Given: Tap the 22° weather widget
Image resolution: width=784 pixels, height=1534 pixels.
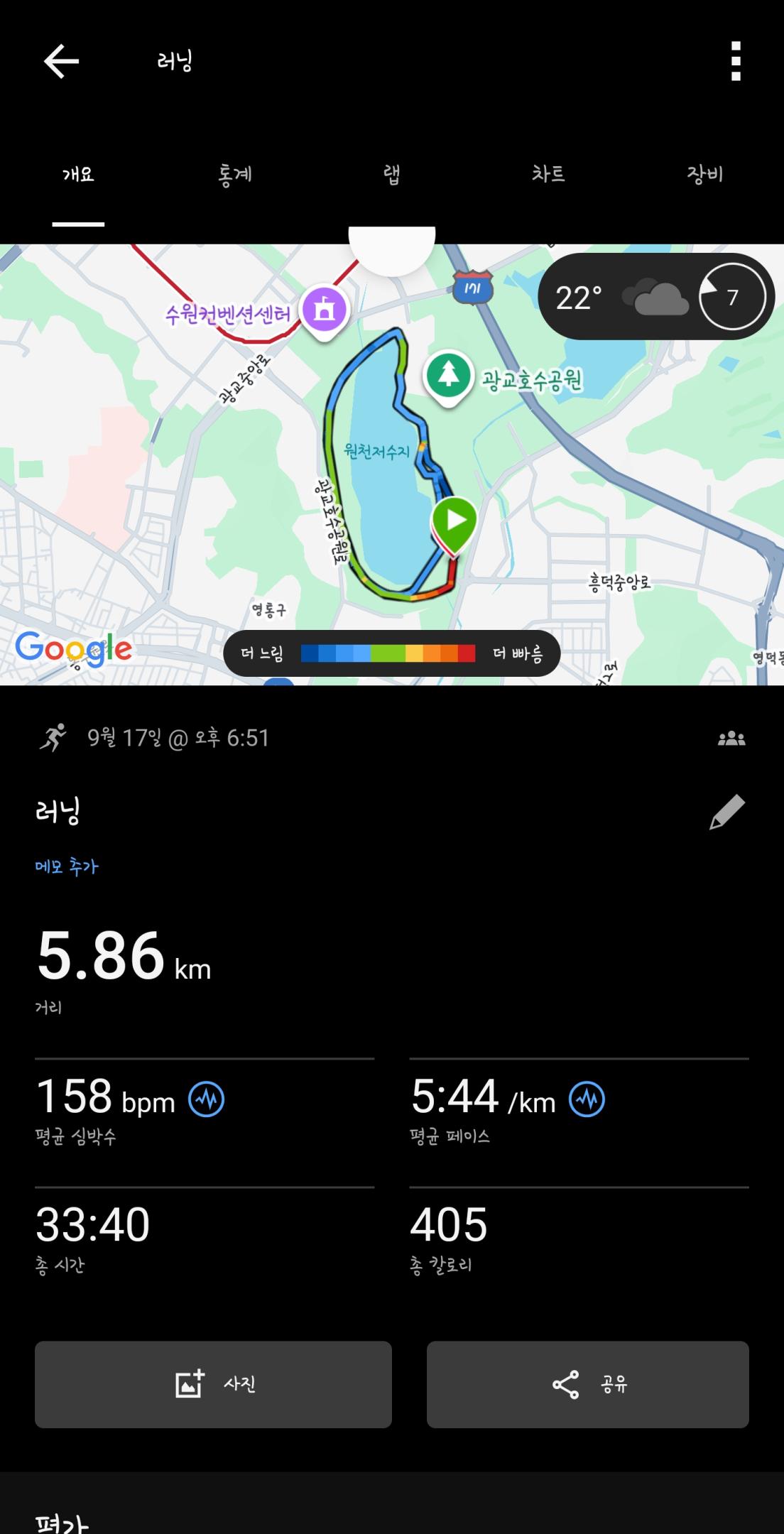Looking at the screenshot, I should point(656,298).
